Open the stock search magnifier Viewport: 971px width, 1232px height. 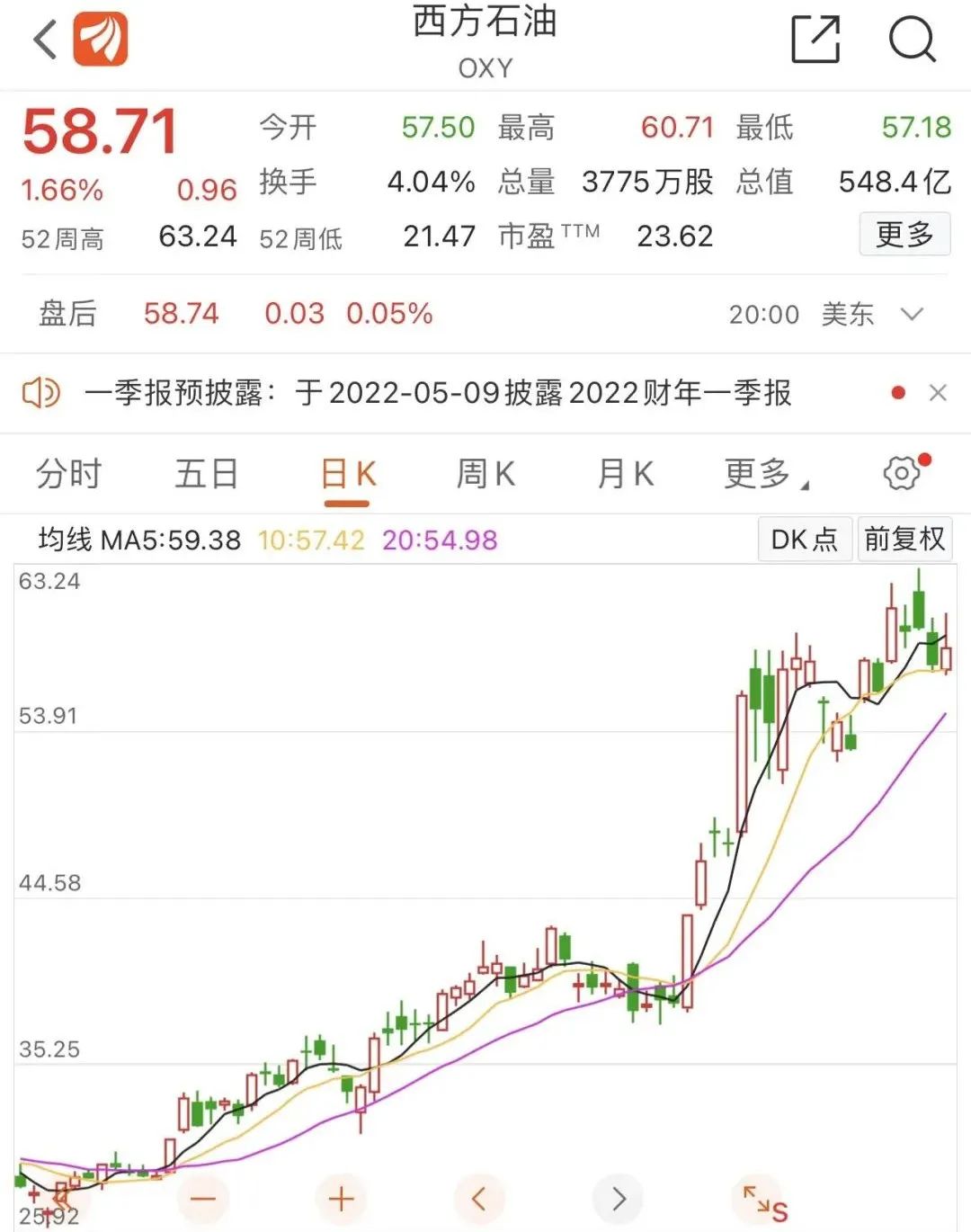[912, 40]
